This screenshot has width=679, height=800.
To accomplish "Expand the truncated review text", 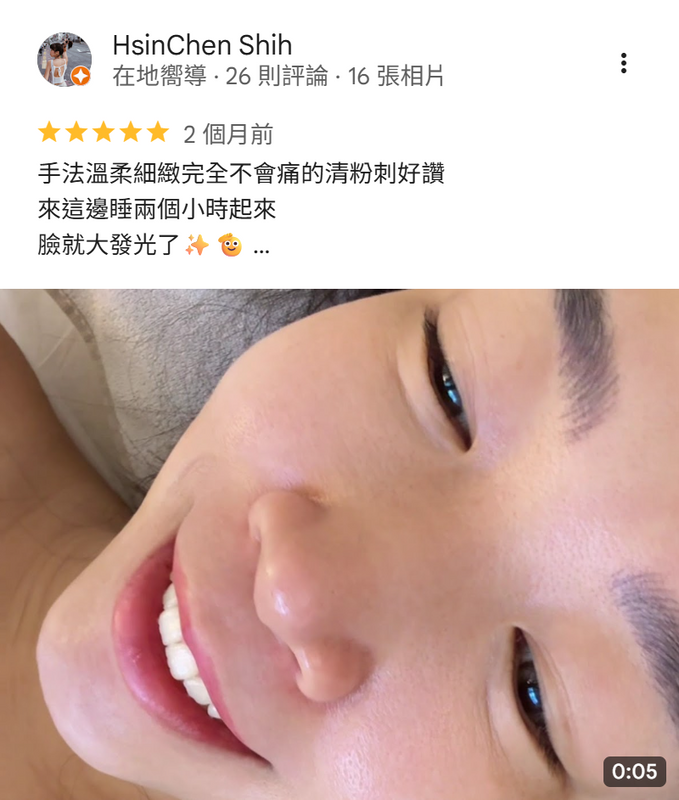I will [x=261, y=247].
